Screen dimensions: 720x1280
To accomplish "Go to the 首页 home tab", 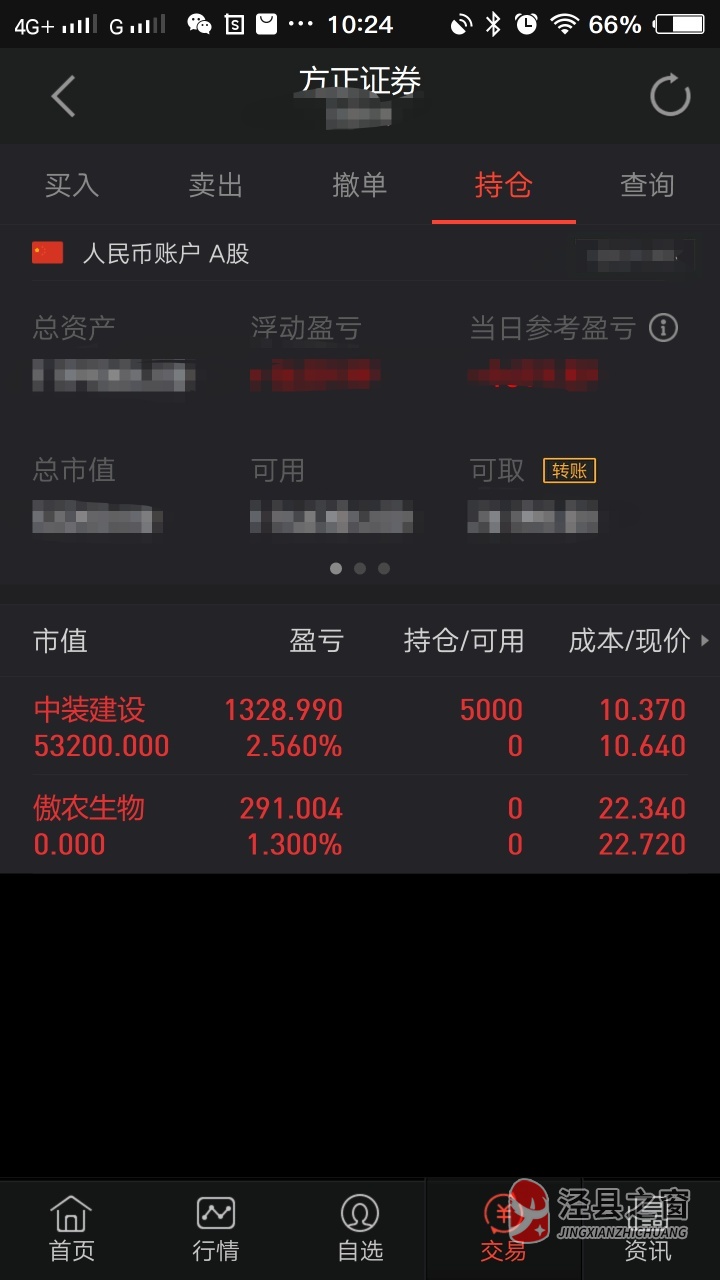I will point(72,1229).
